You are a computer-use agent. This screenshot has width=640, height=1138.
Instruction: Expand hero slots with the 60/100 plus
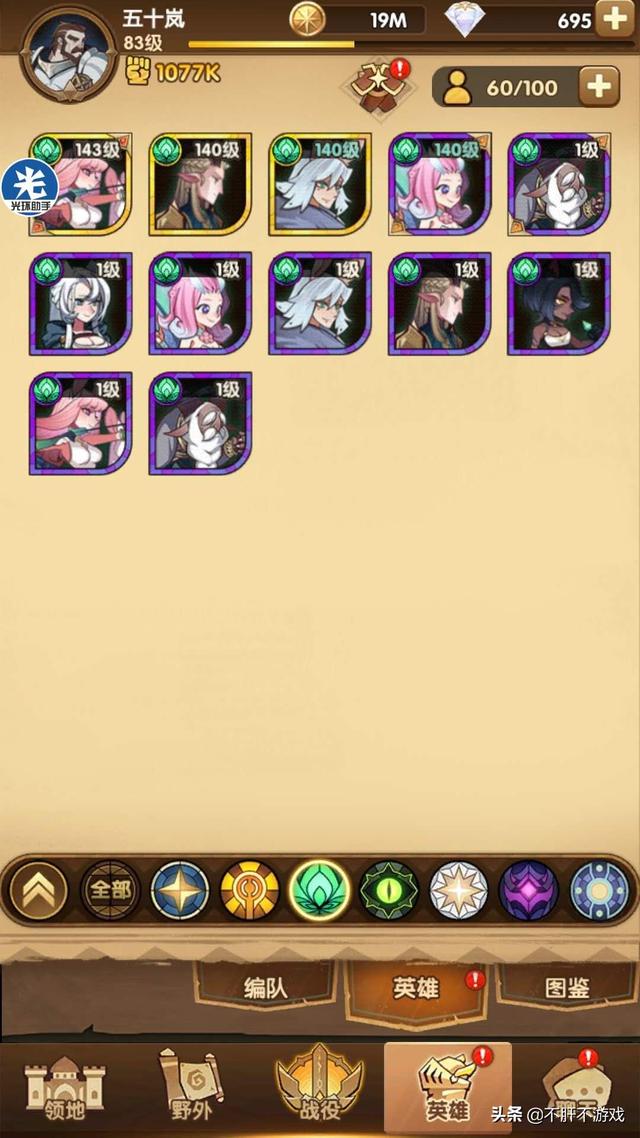point(598,87)
